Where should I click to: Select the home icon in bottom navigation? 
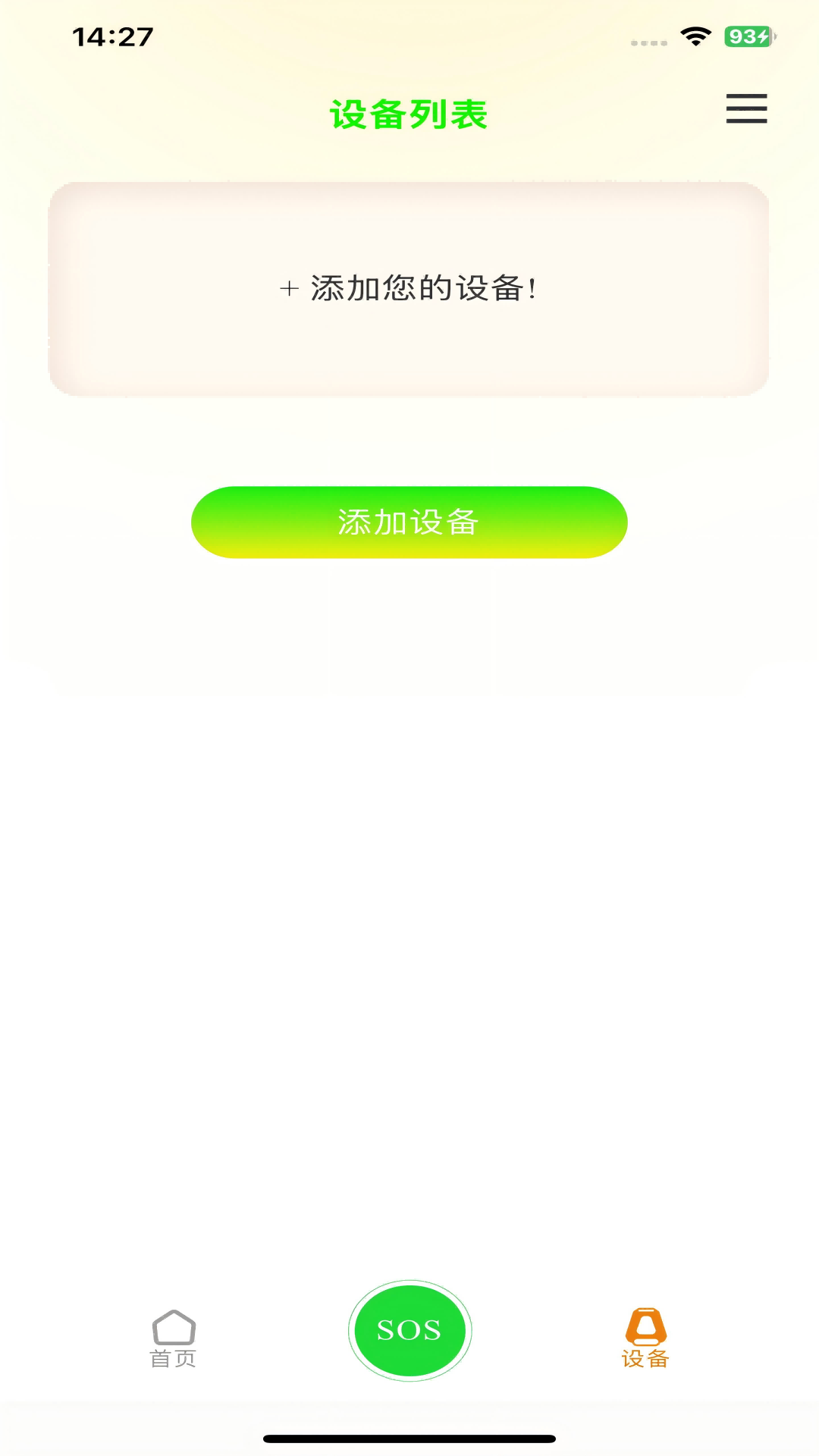pos(174,1326)
